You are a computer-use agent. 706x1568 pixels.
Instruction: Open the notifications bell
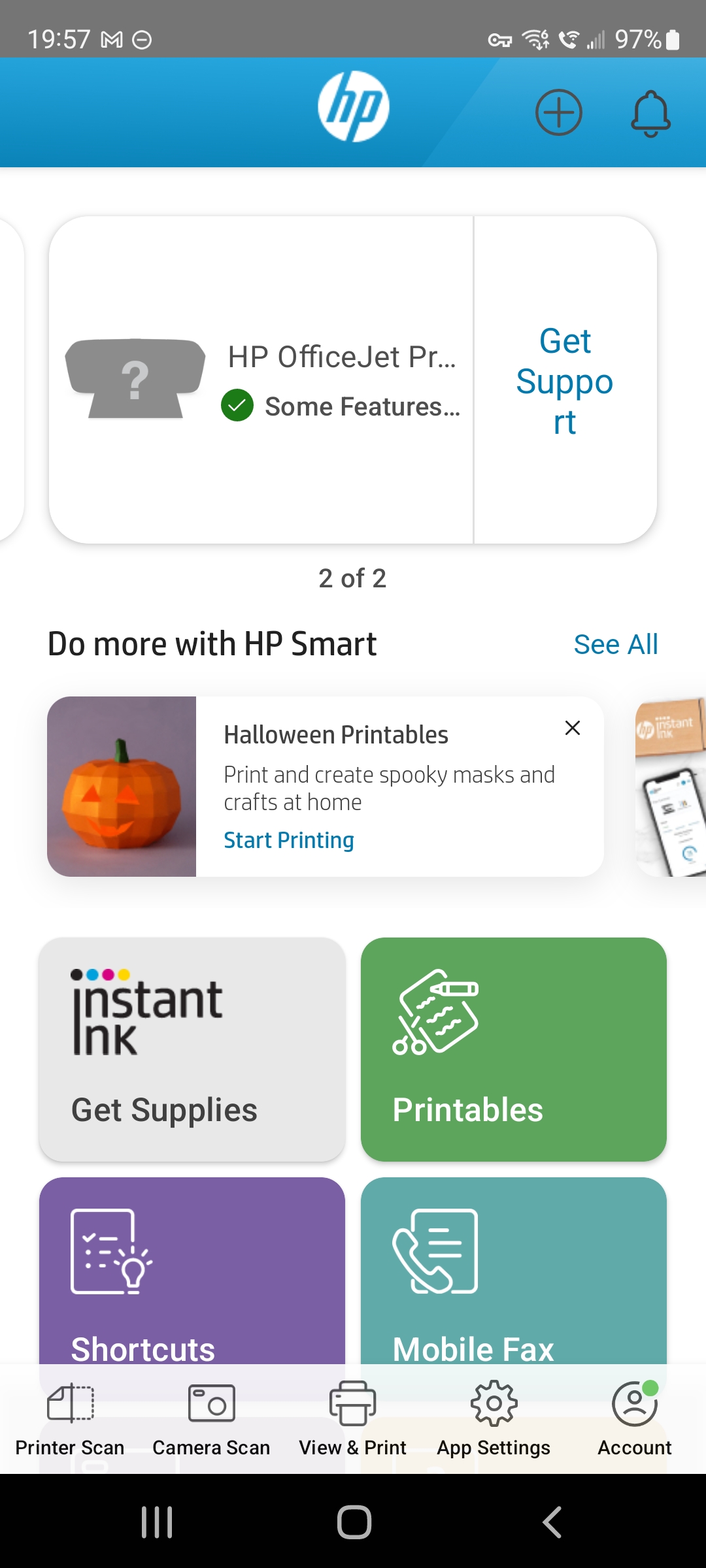tap(650, 114)
